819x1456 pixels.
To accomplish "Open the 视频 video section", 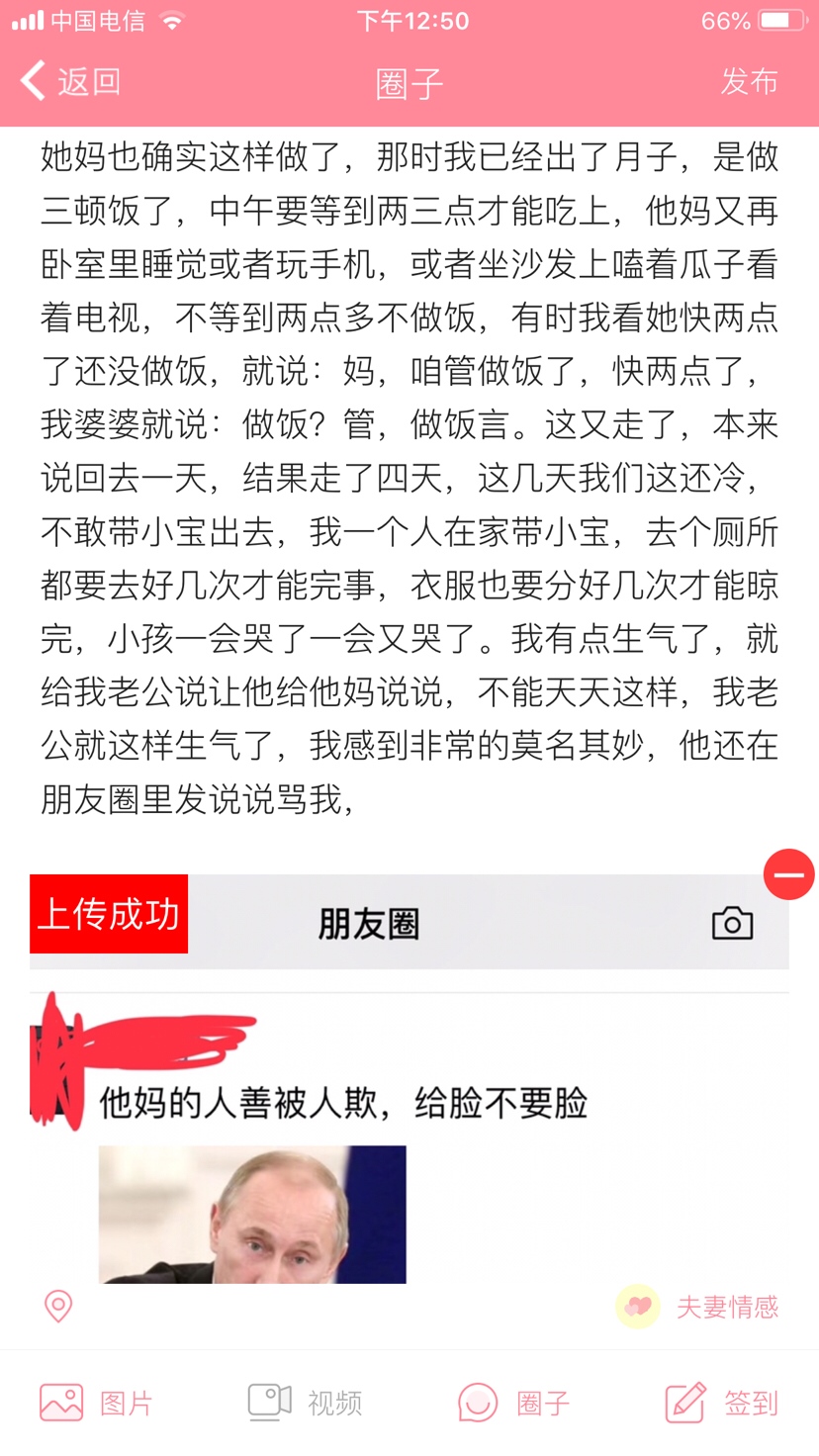I will 267,1402.
